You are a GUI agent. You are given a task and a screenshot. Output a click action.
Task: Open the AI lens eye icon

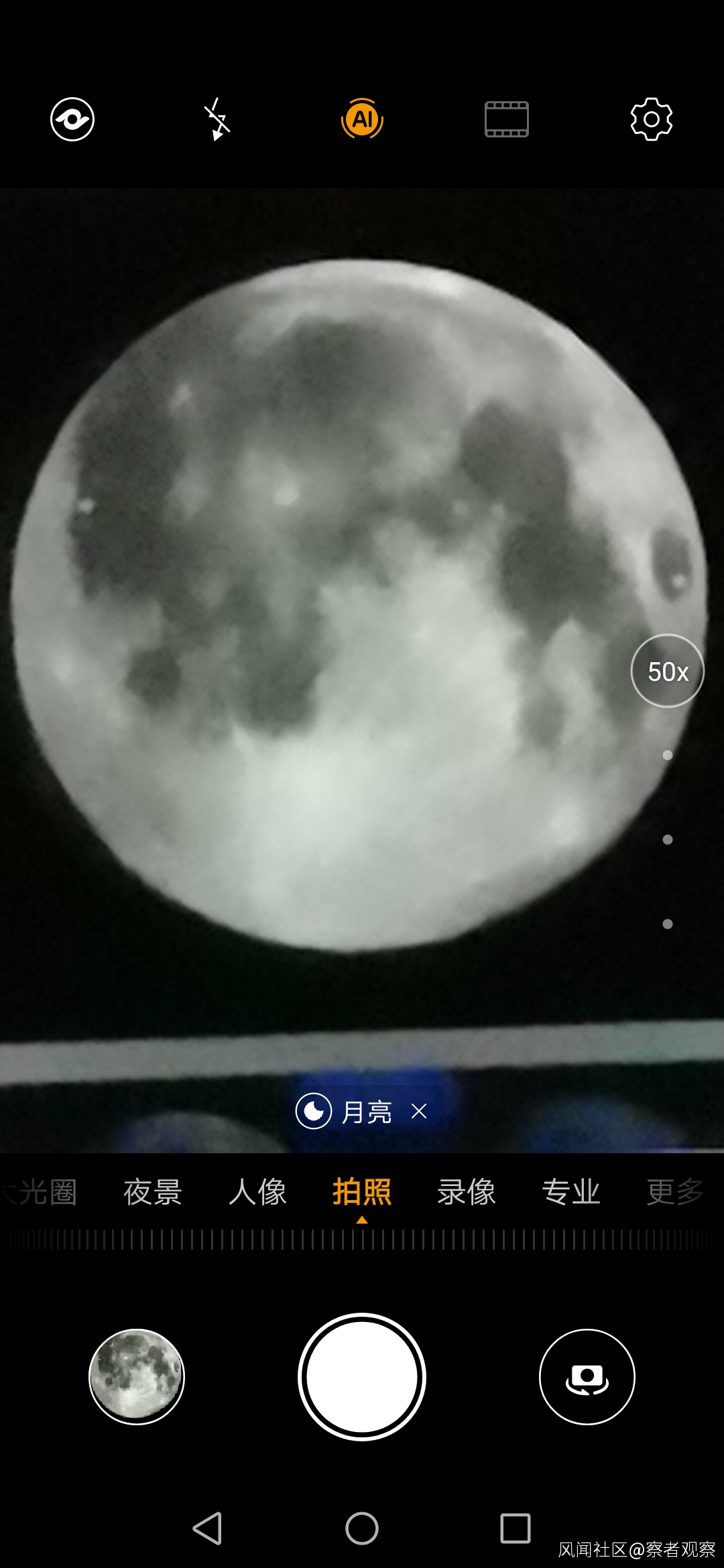(x=72, y=119)
